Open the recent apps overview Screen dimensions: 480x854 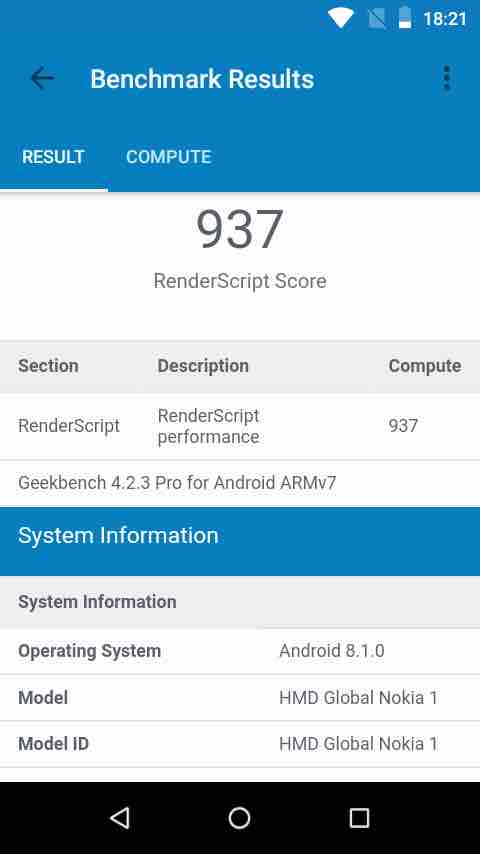[359, 818]
